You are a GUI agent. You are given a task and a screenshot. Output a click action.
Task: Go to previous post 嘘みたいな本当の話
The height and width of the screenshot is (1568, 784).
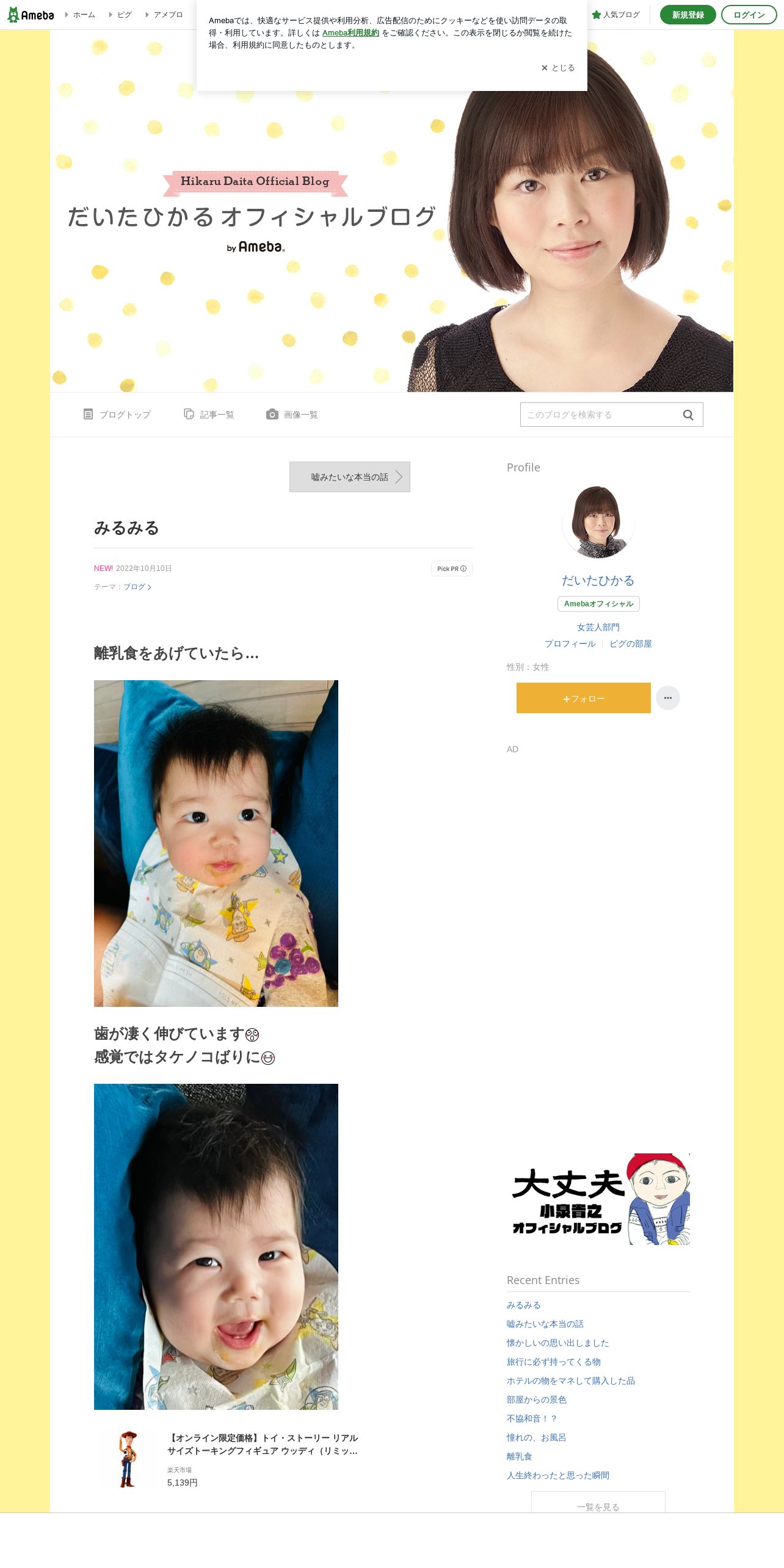(350, 477)
